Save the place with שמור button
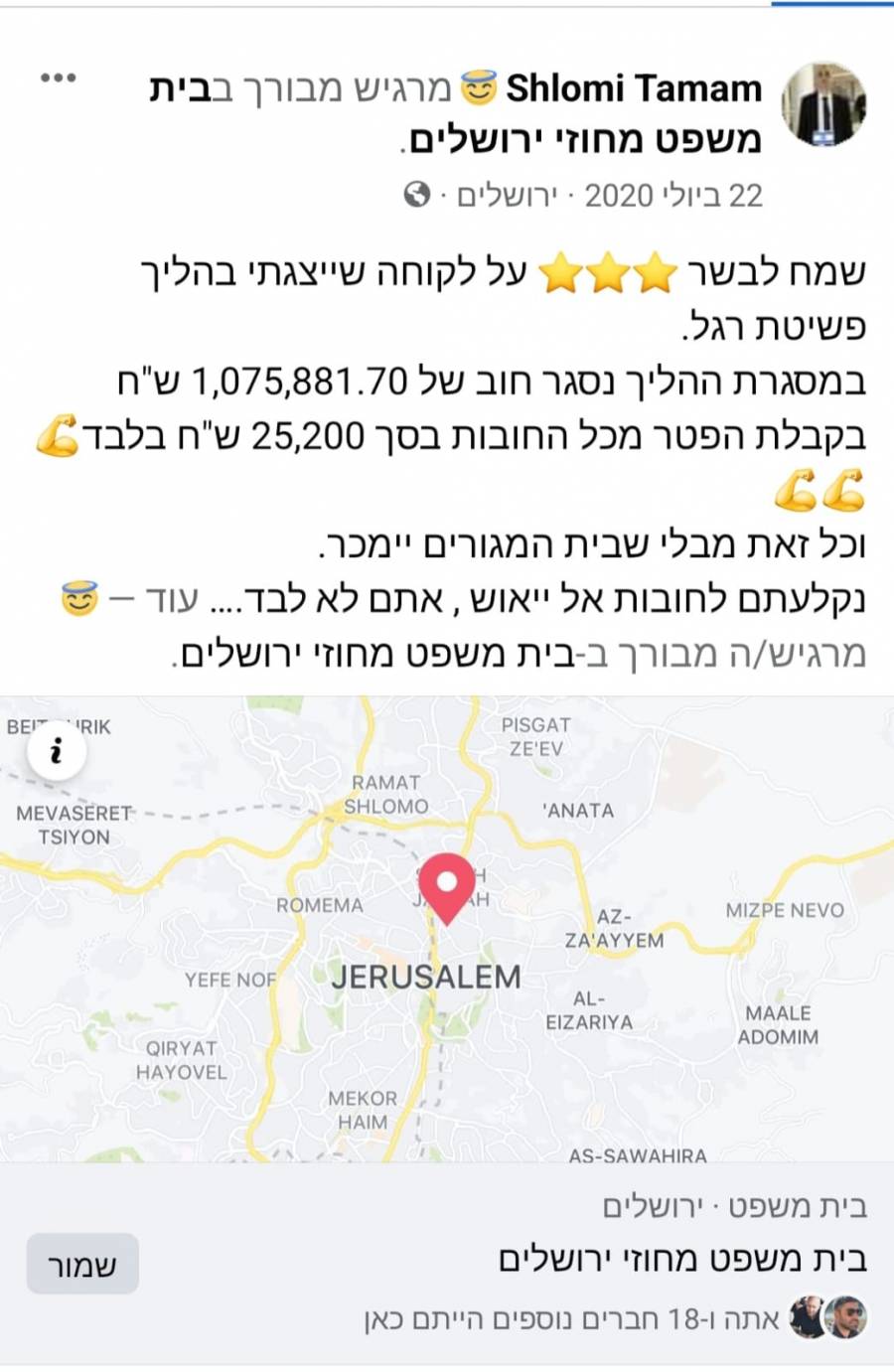Image resolution: width=894 pixels, height=1372 pixels. 82,1264
